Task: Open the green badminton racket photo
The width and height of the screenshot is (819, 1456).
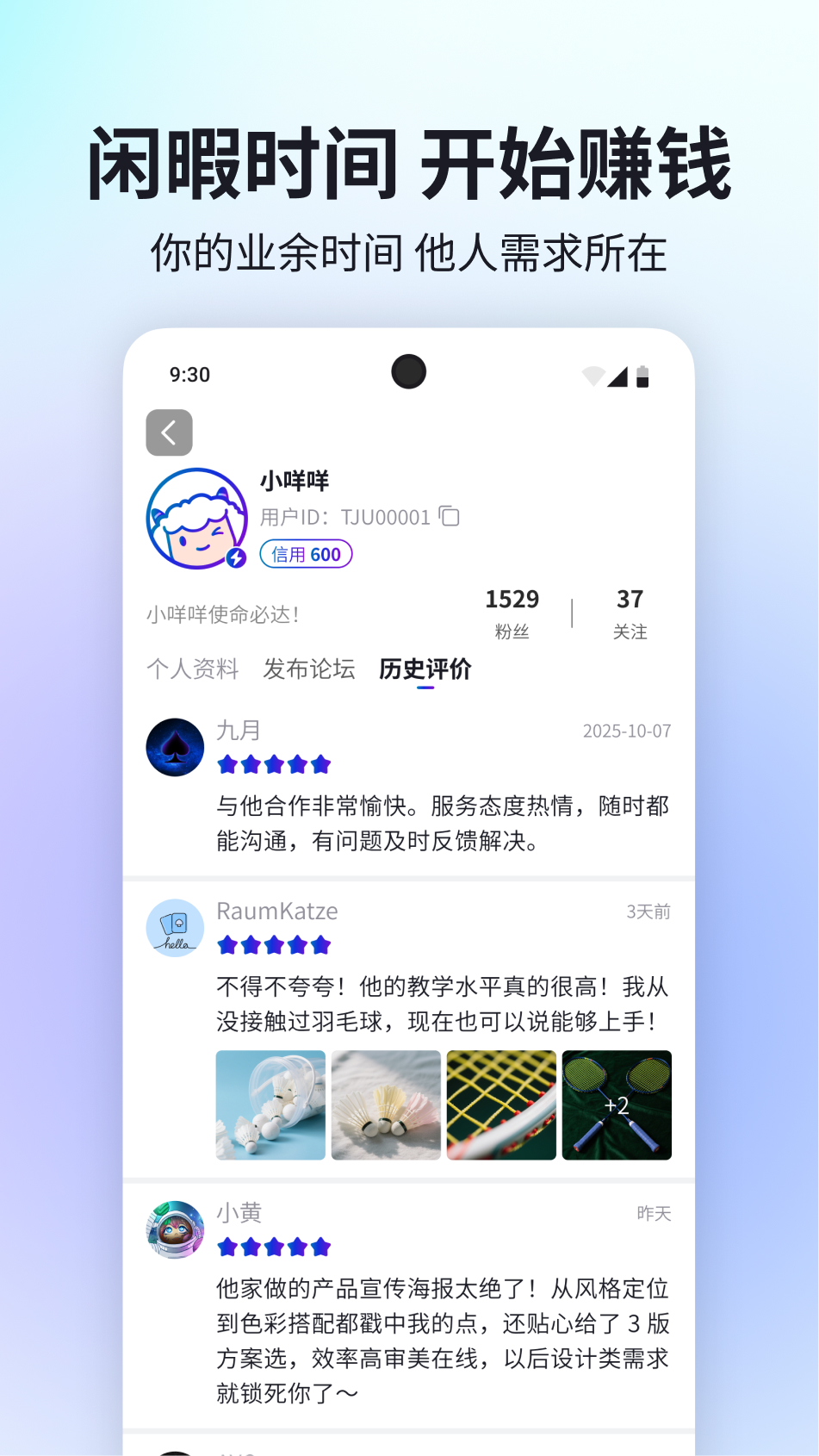Action: [x=501, y=1105]
